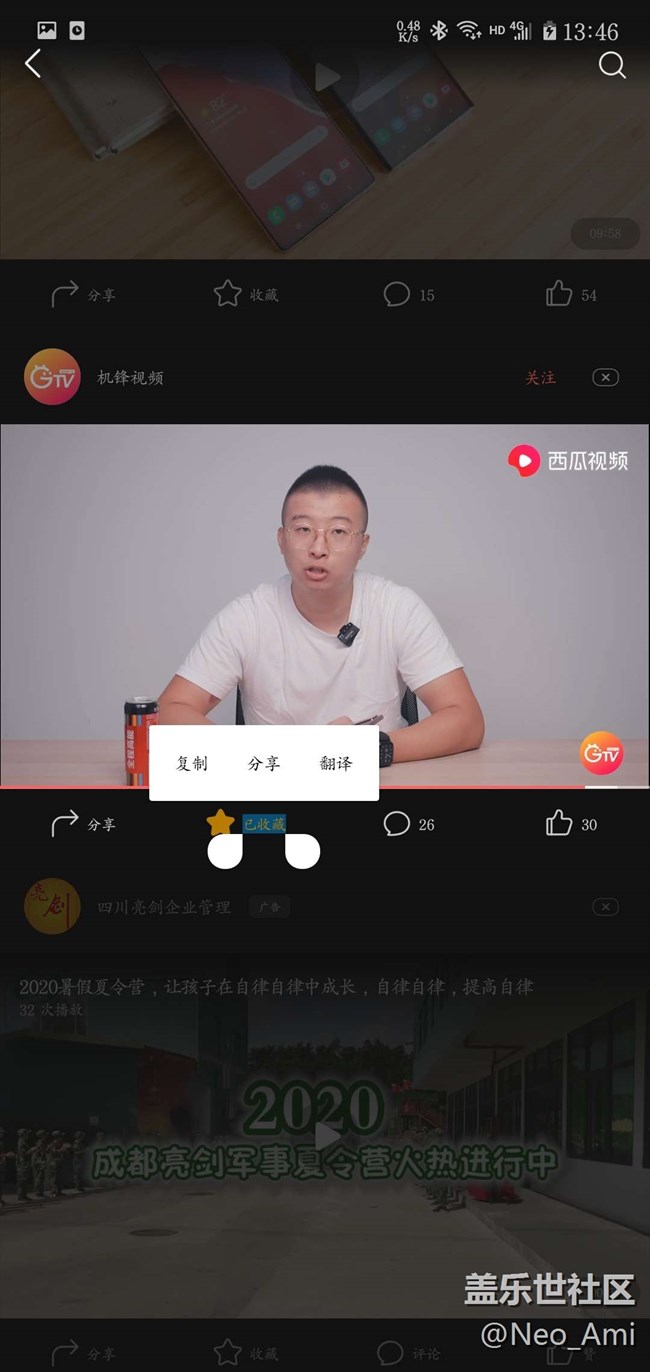Tap 翻译 in the text selection popup
Viewport: 650px width, 1372px height.
pos(336,763)
